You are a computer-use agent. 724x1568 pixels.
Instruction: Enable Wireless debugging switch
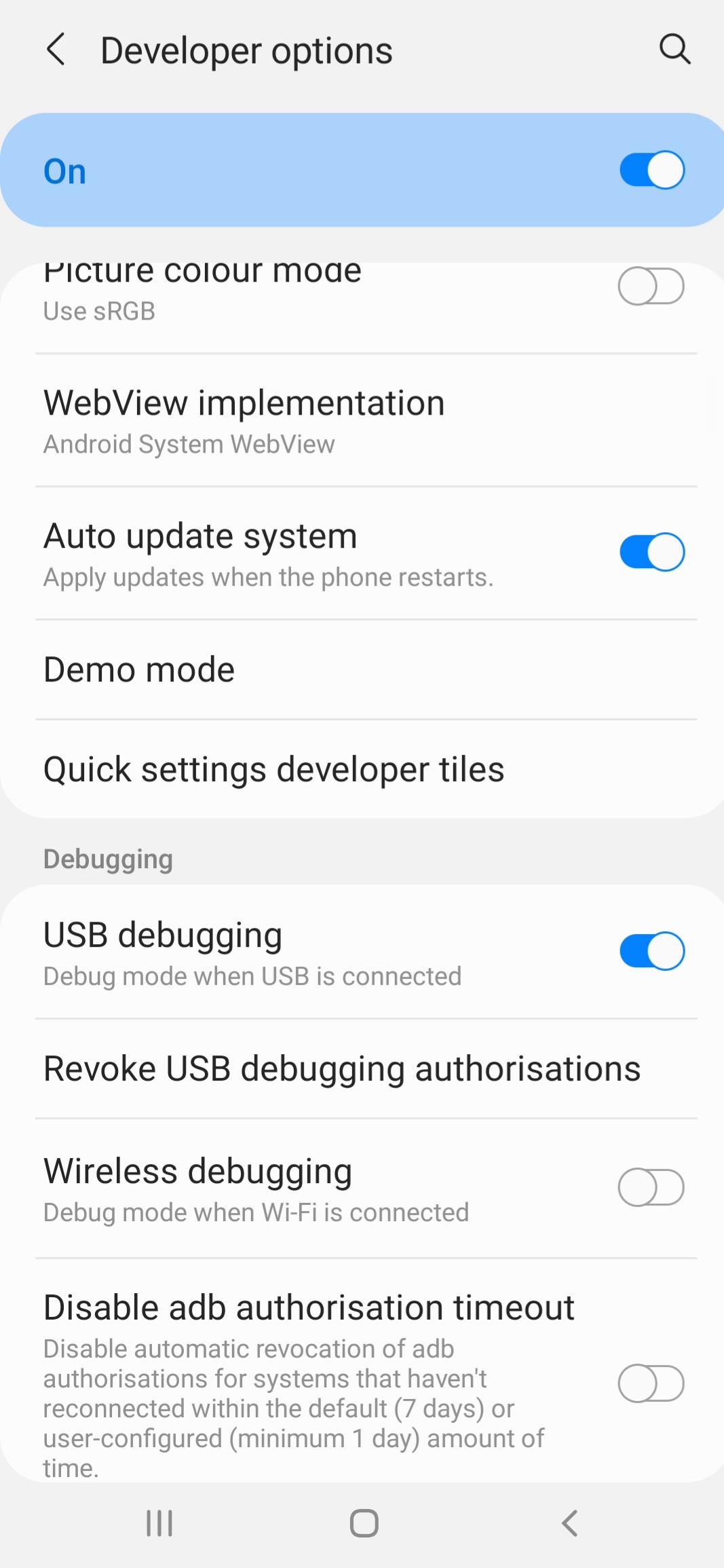point(651,1187)
